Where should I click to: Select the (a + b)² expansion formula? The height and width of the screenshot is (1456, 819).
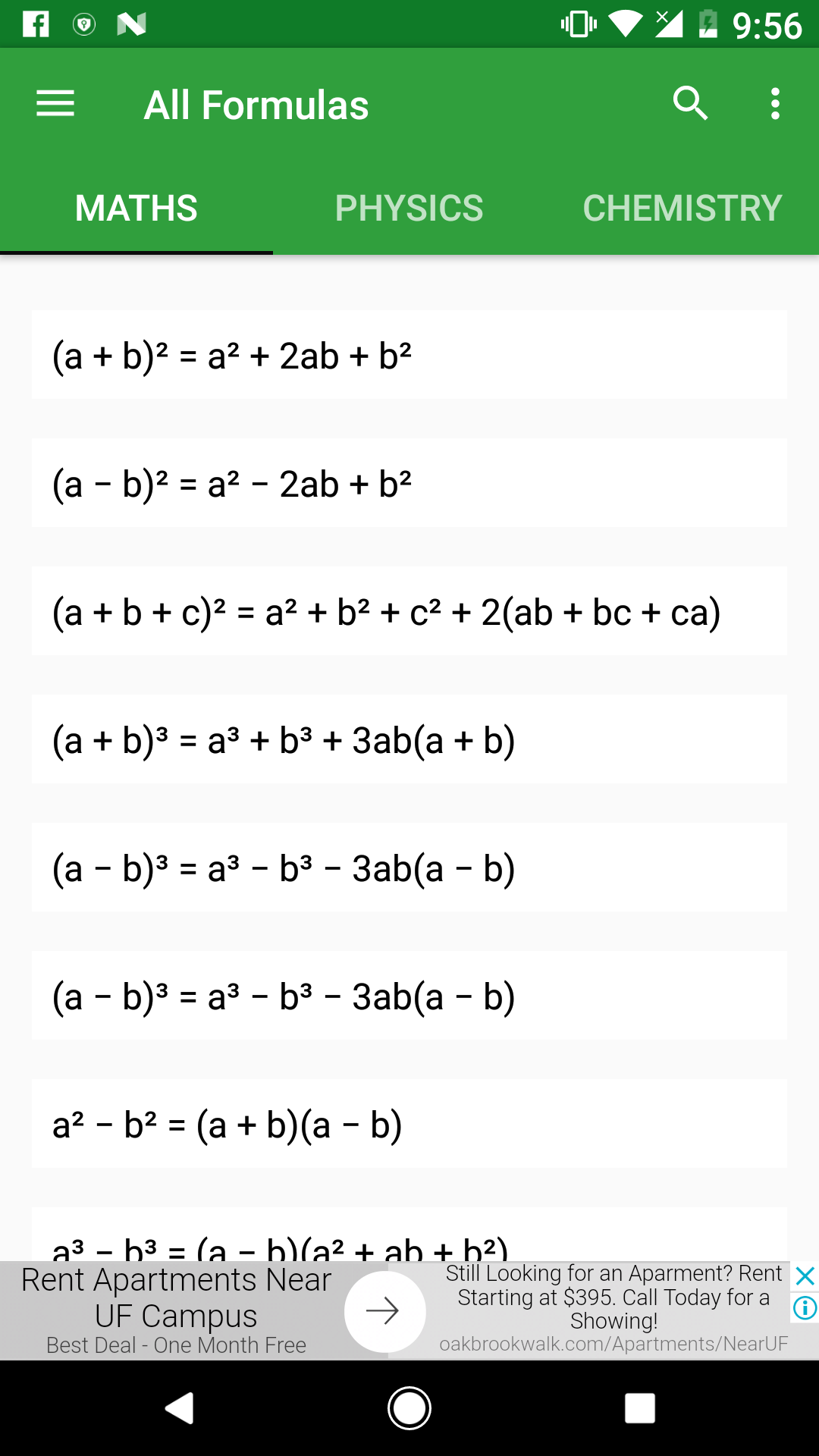[409, 353]
